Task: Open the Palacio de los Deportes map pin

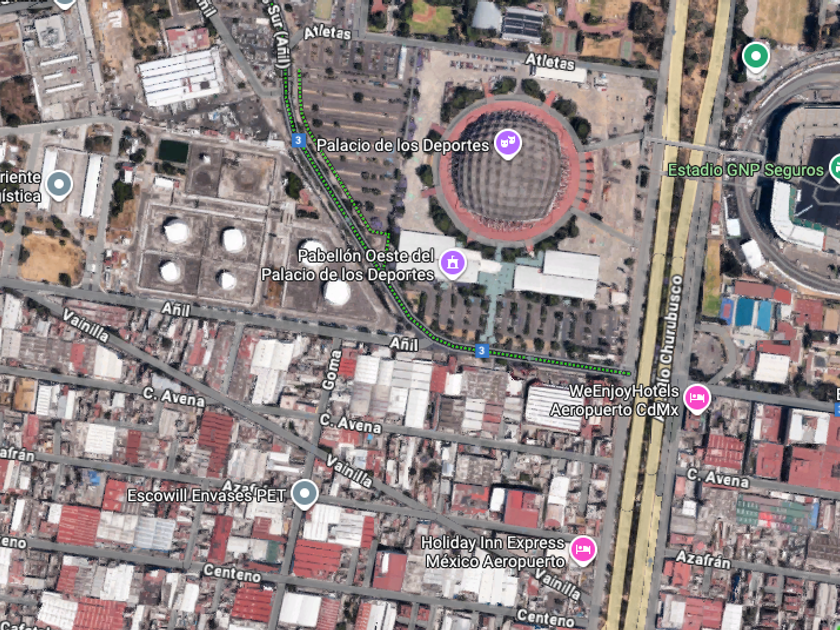Action: tap(507, 144)
